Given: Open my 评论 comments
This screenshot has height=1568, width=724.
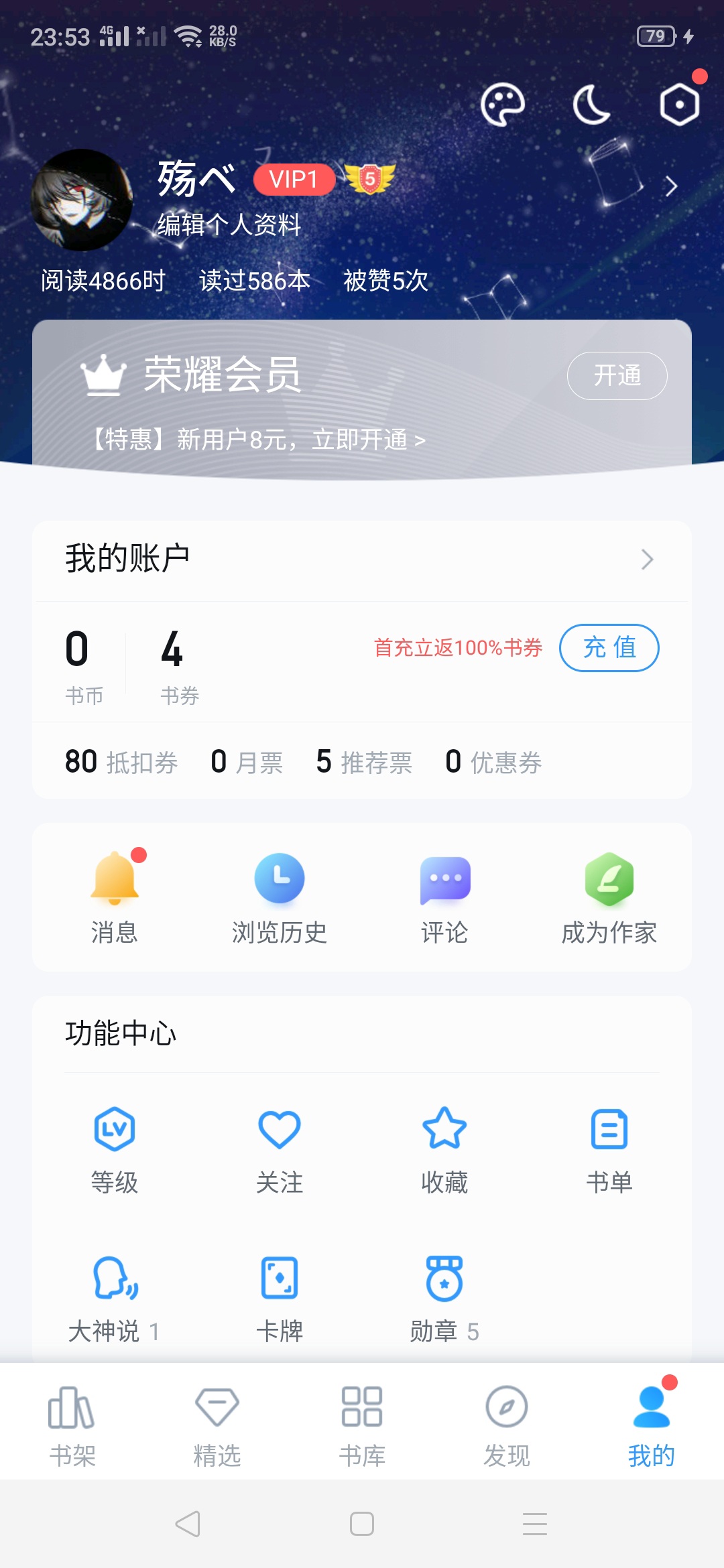Looking at the screenshot, I should click(x=444, y=898).
